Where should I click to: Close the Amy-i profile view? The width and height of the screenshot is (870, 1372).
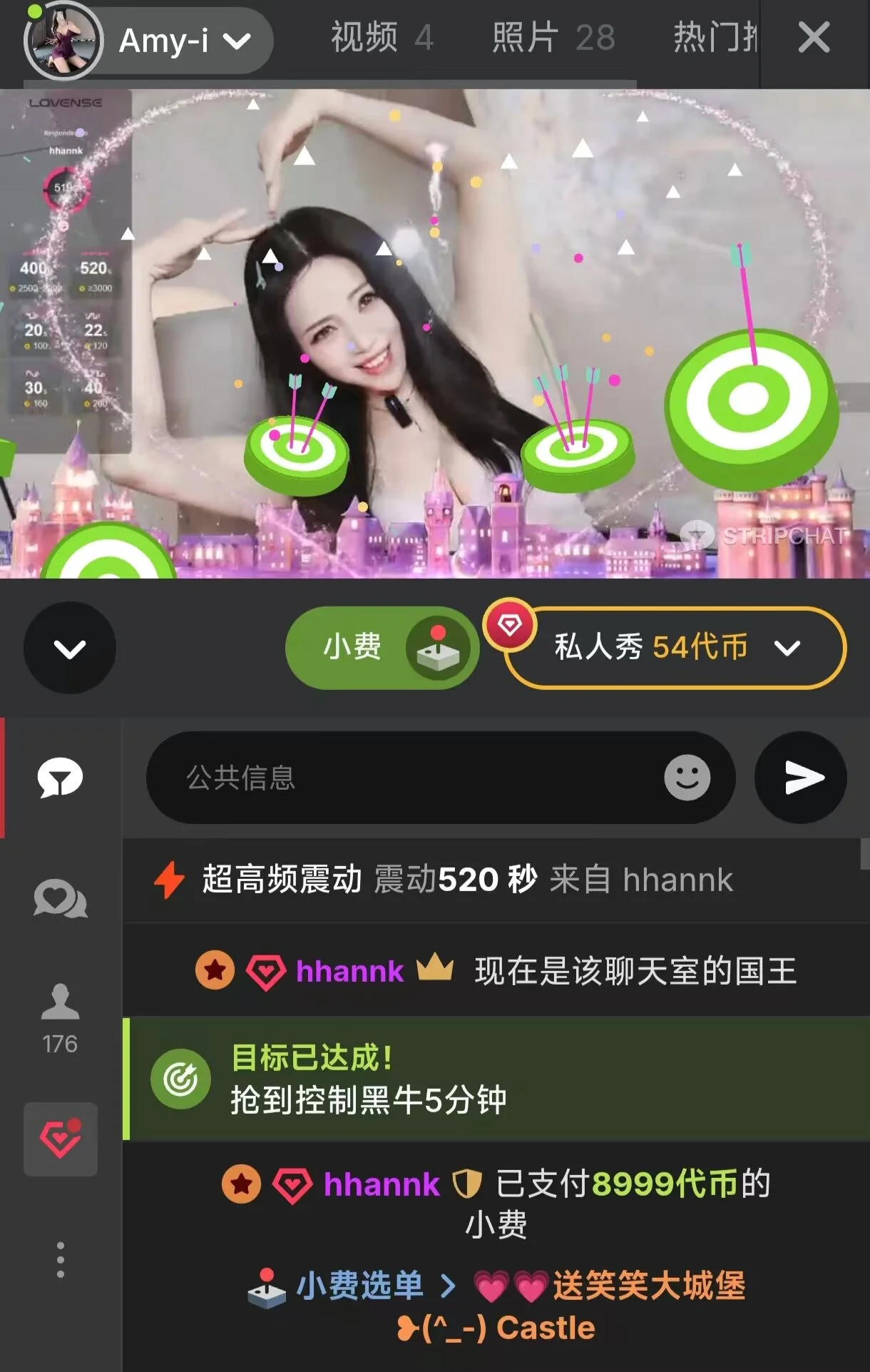[814, 37]
